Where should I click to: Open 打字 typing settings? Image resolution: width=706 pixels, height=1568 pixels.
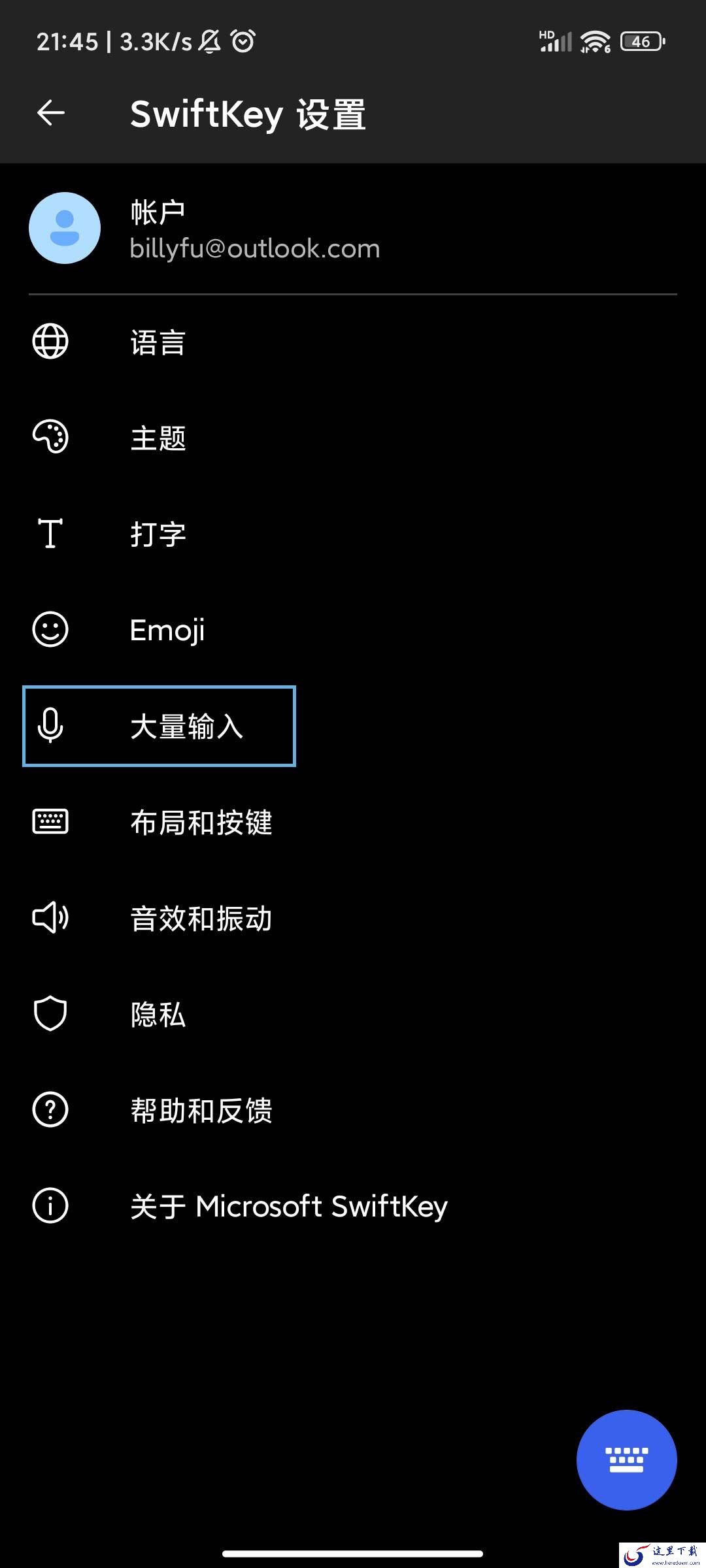coord(158,534)
